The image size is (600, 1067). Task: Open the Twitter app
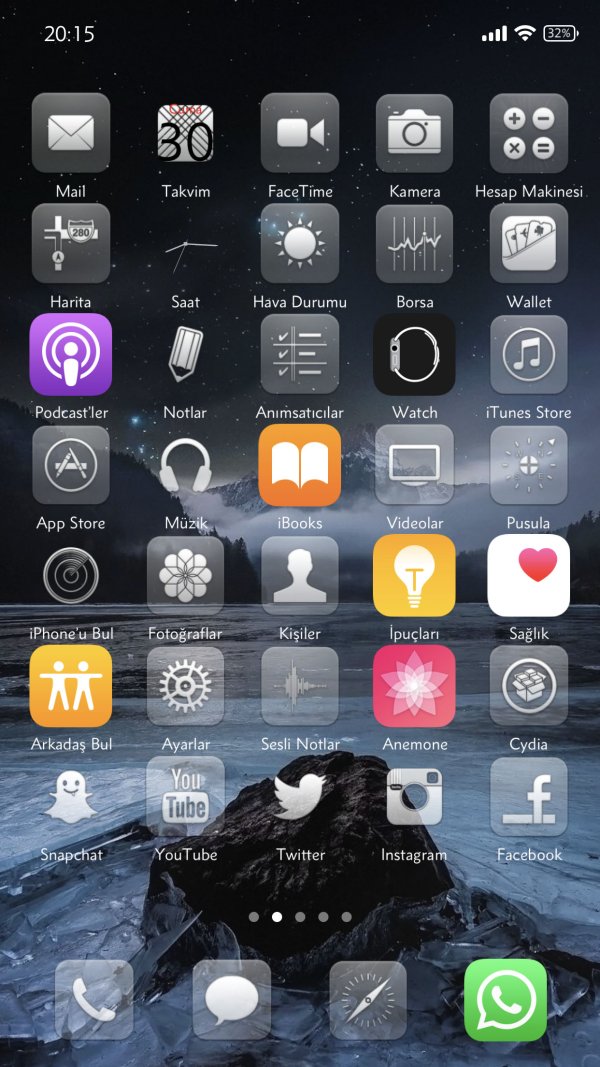[x=300, y=797]
